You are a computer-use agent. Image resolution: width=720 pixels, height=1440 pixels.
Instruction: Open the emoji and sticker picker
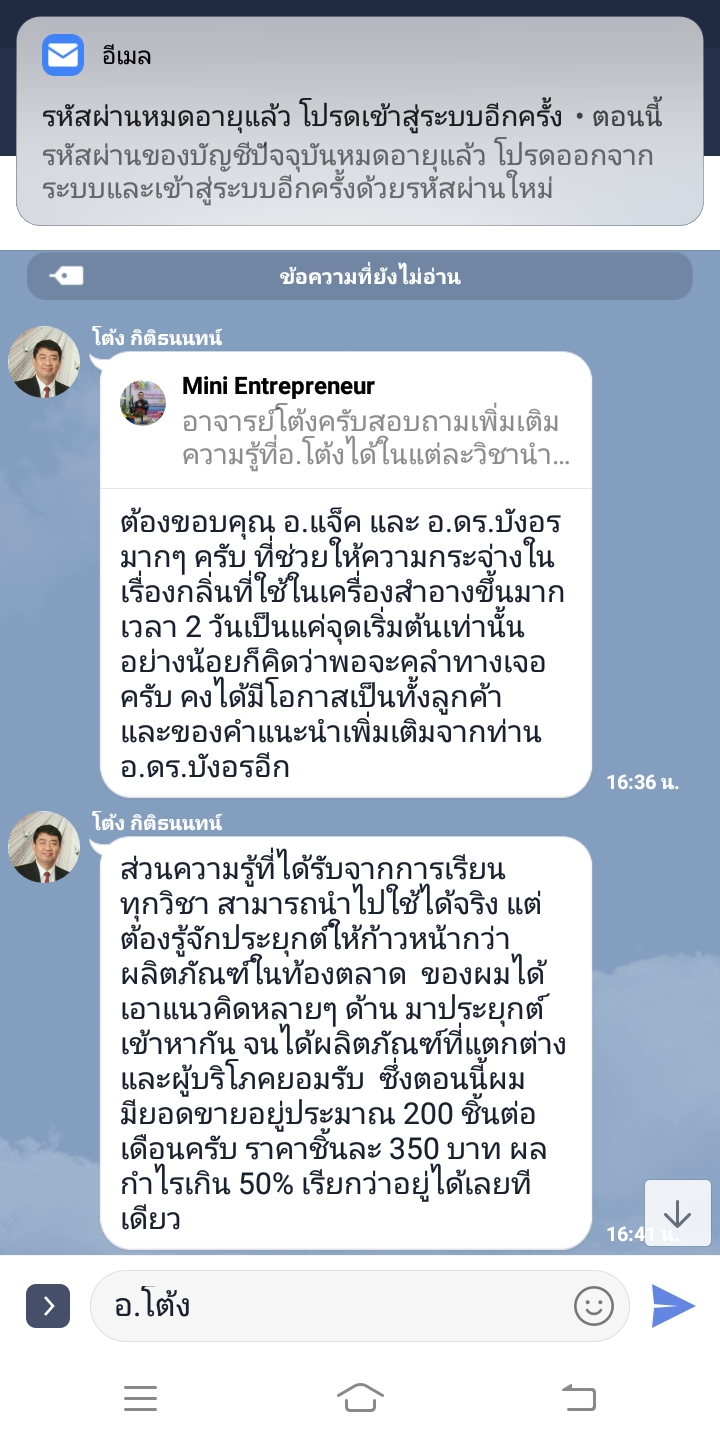[593, 1305]
